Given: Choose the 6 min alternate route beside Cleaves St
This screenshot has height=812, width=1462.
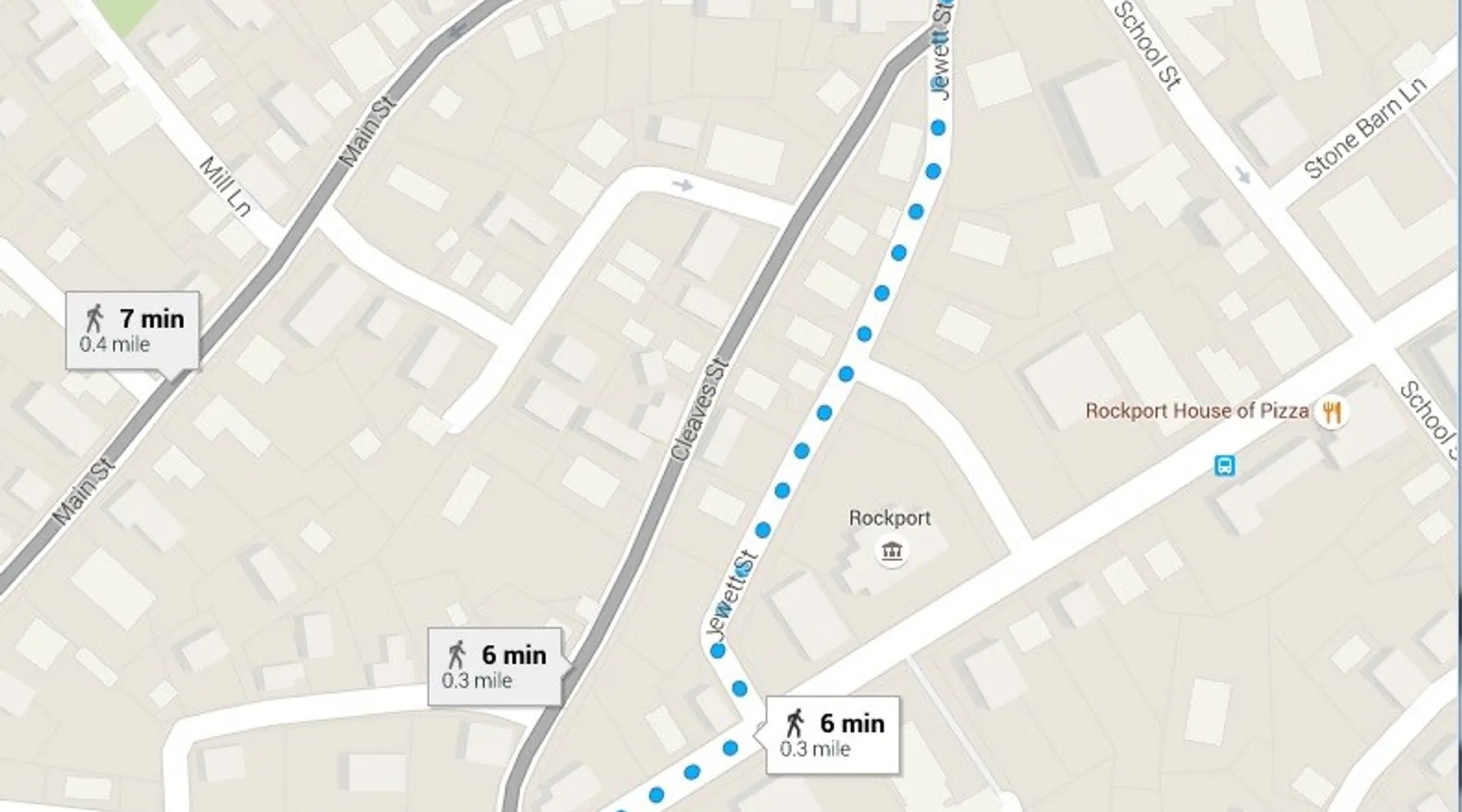Looking at the screenshot, I should tap(495, 666).
